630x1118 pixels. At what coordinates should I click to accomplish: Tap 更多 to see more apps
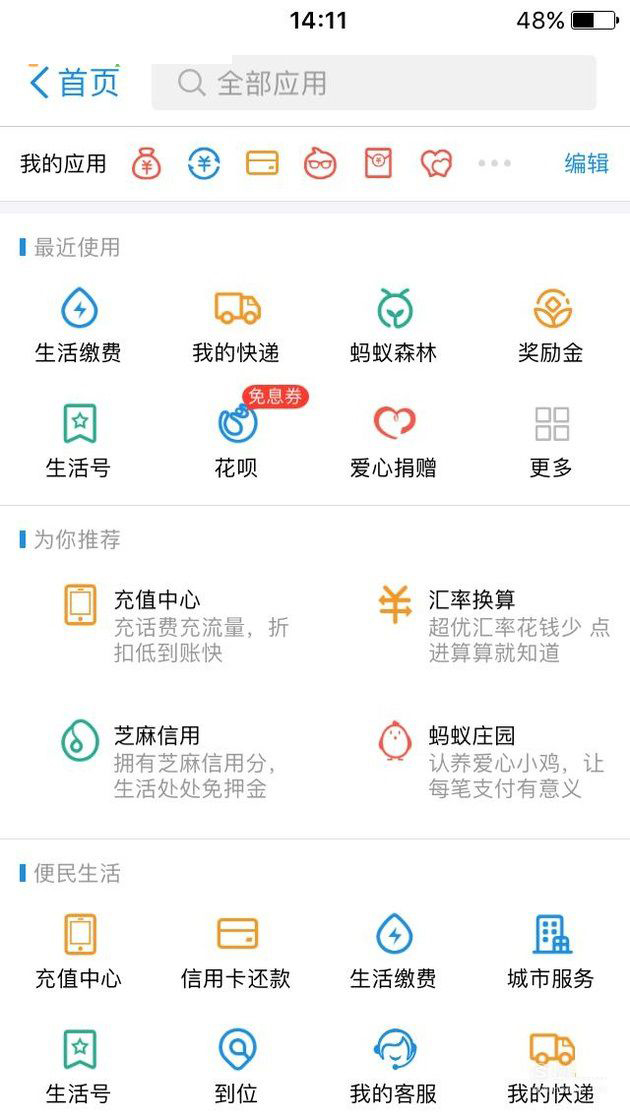coord(551,440)
